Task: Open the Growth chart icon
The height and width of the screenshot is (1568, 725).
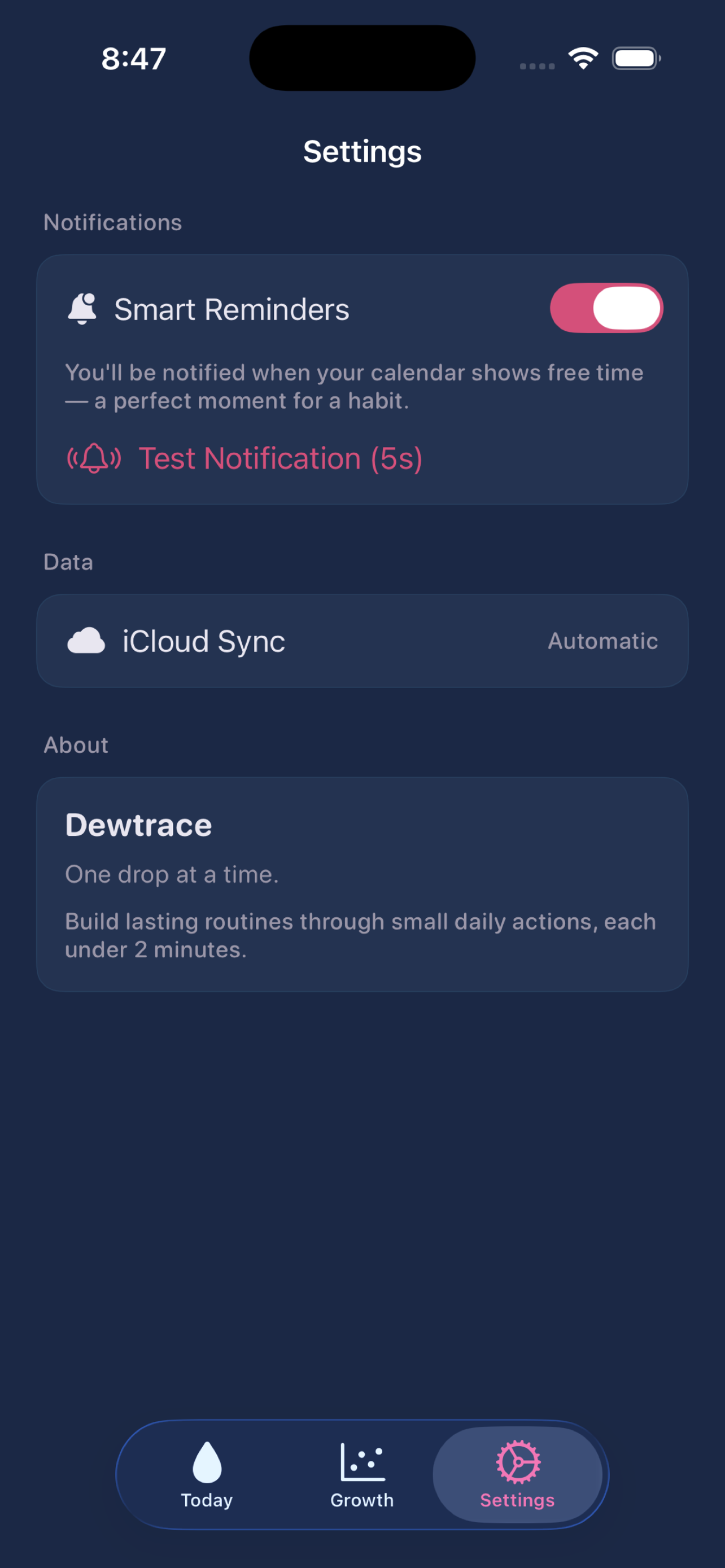Action: (362, 1461)
